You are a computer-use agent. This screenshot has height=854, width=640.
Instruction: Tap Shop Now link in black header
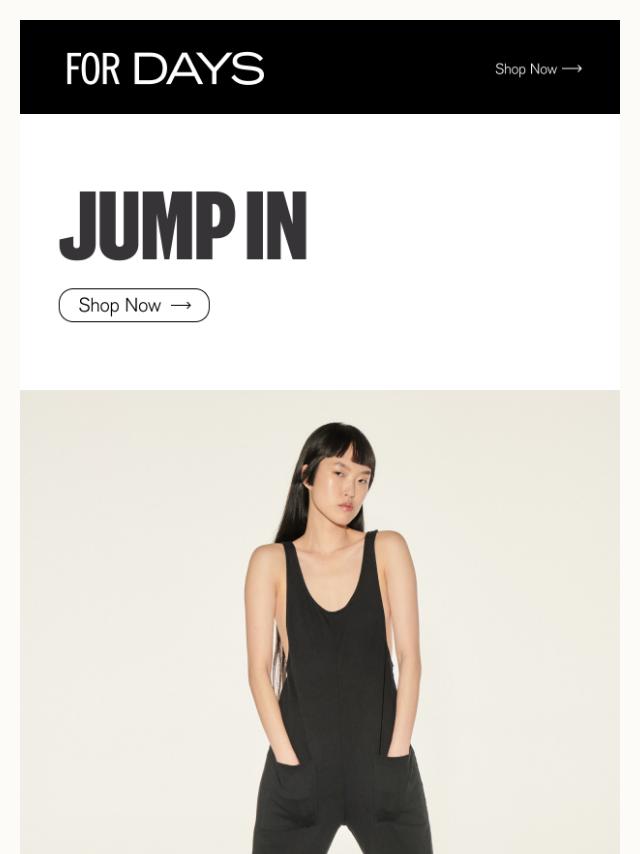pos(538,69)
